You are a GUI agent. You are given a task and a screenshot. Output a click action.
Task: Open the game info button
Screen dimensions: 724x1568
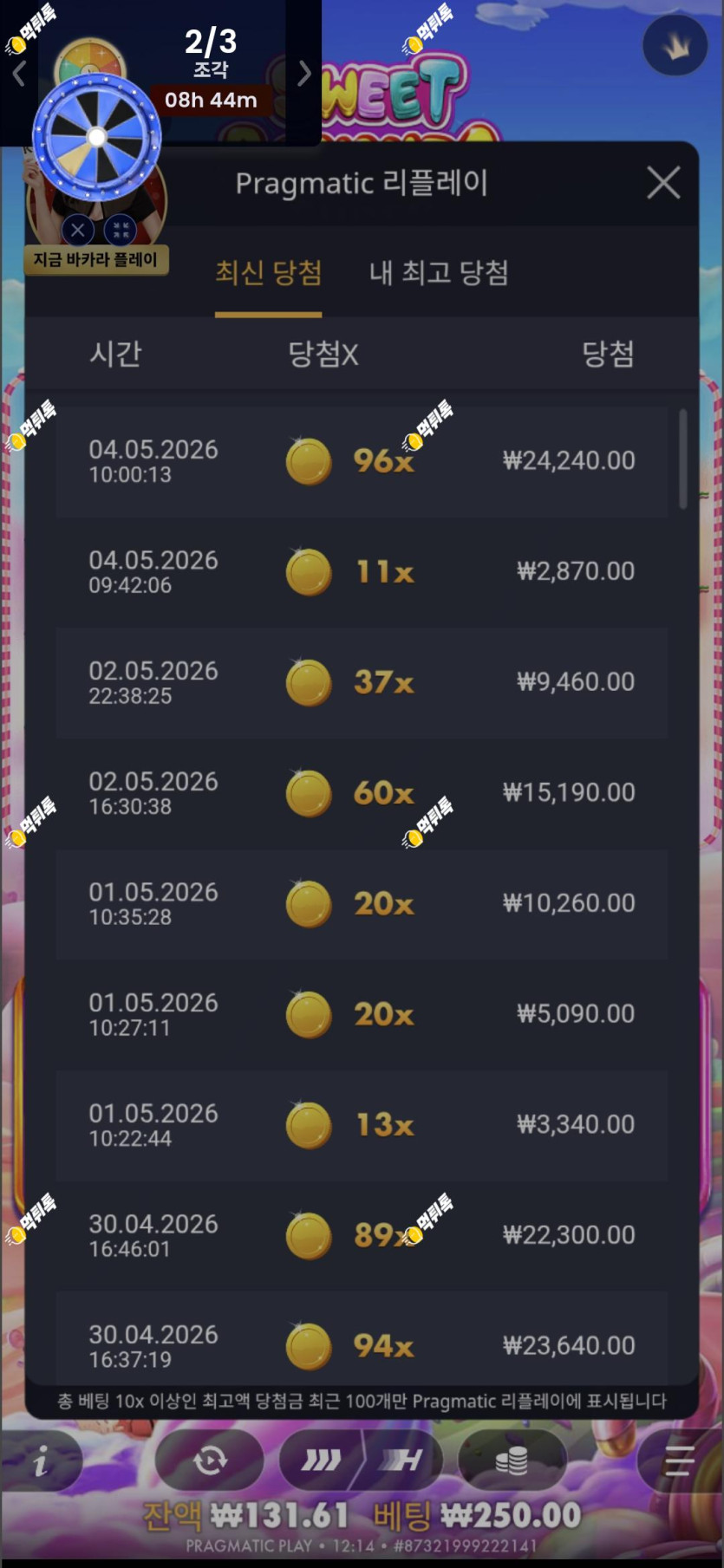click(x=42, y=1461)
